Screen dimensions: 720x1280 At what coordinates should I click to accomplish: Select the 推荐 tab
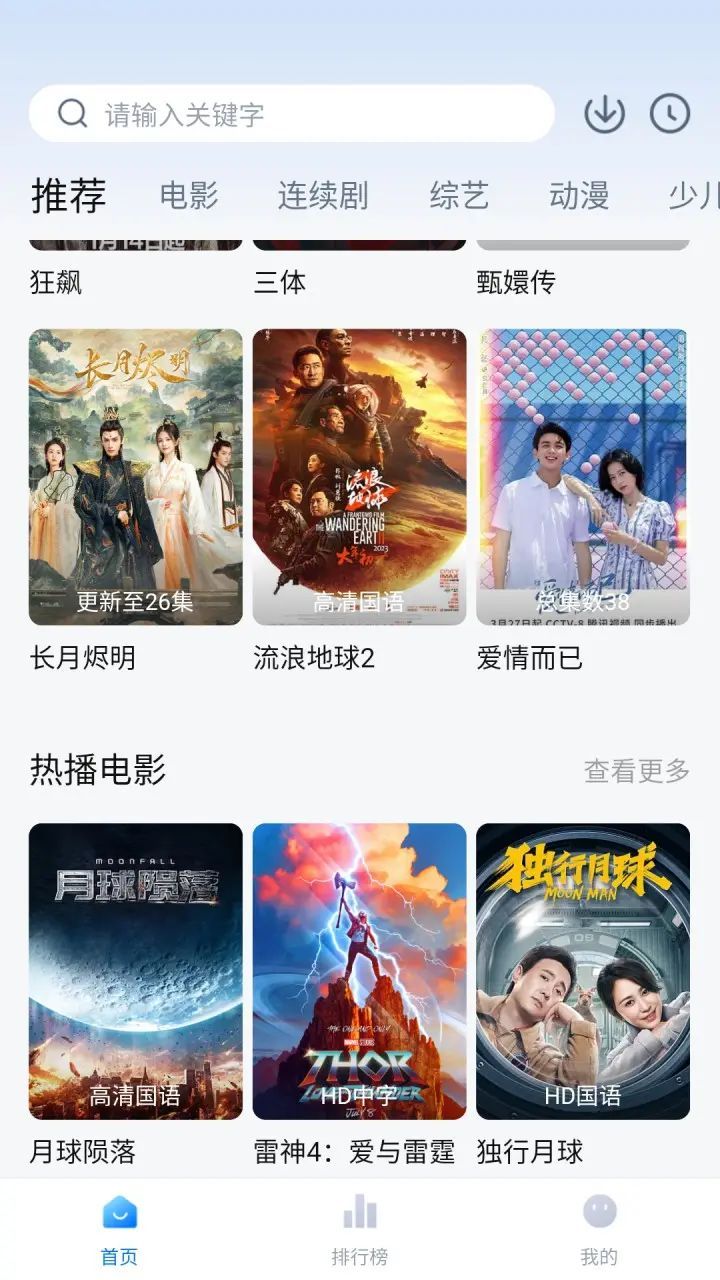coord(68,196)
